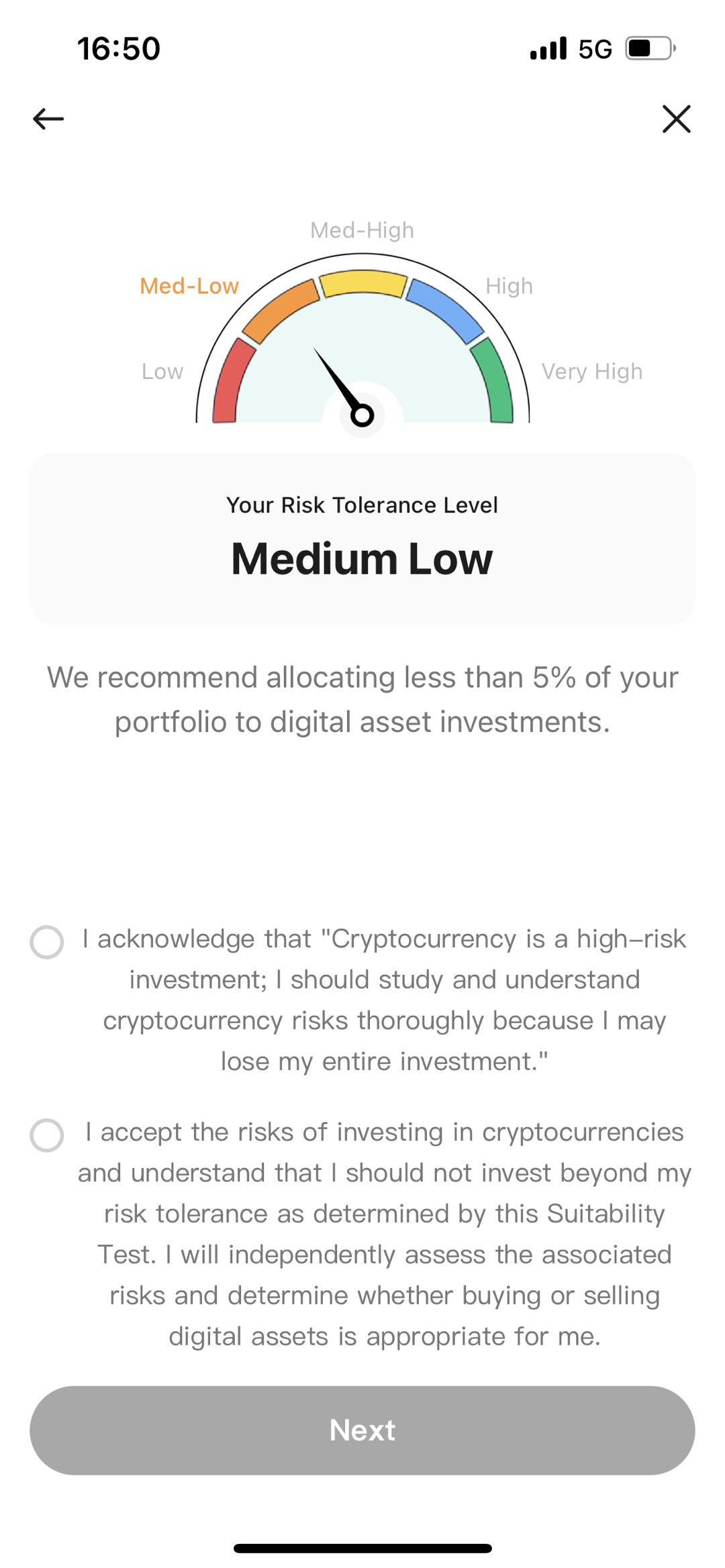Select the accept risks of investing option
725x1568 pixels.
(47, 1135)
